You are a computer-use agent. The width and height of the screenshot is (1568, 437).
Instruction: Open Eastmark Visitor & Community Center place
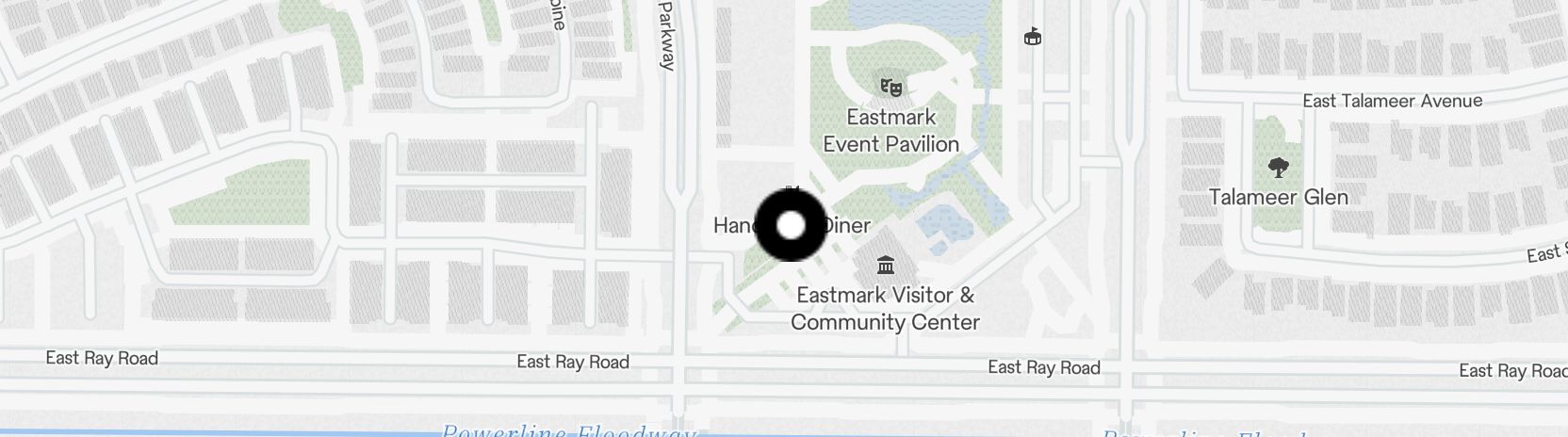885,266
